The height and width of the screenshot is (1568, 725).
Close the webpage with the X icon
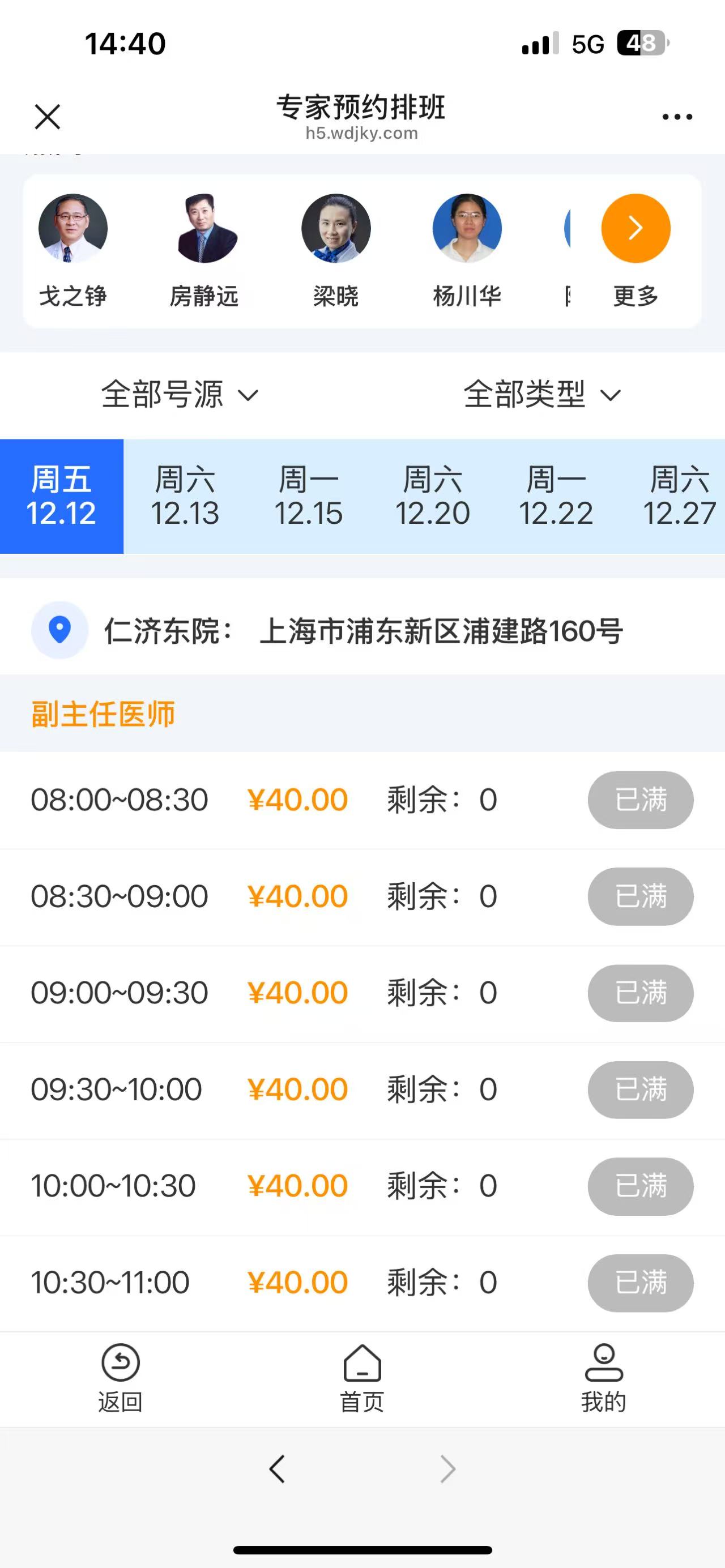coord(48,116)
